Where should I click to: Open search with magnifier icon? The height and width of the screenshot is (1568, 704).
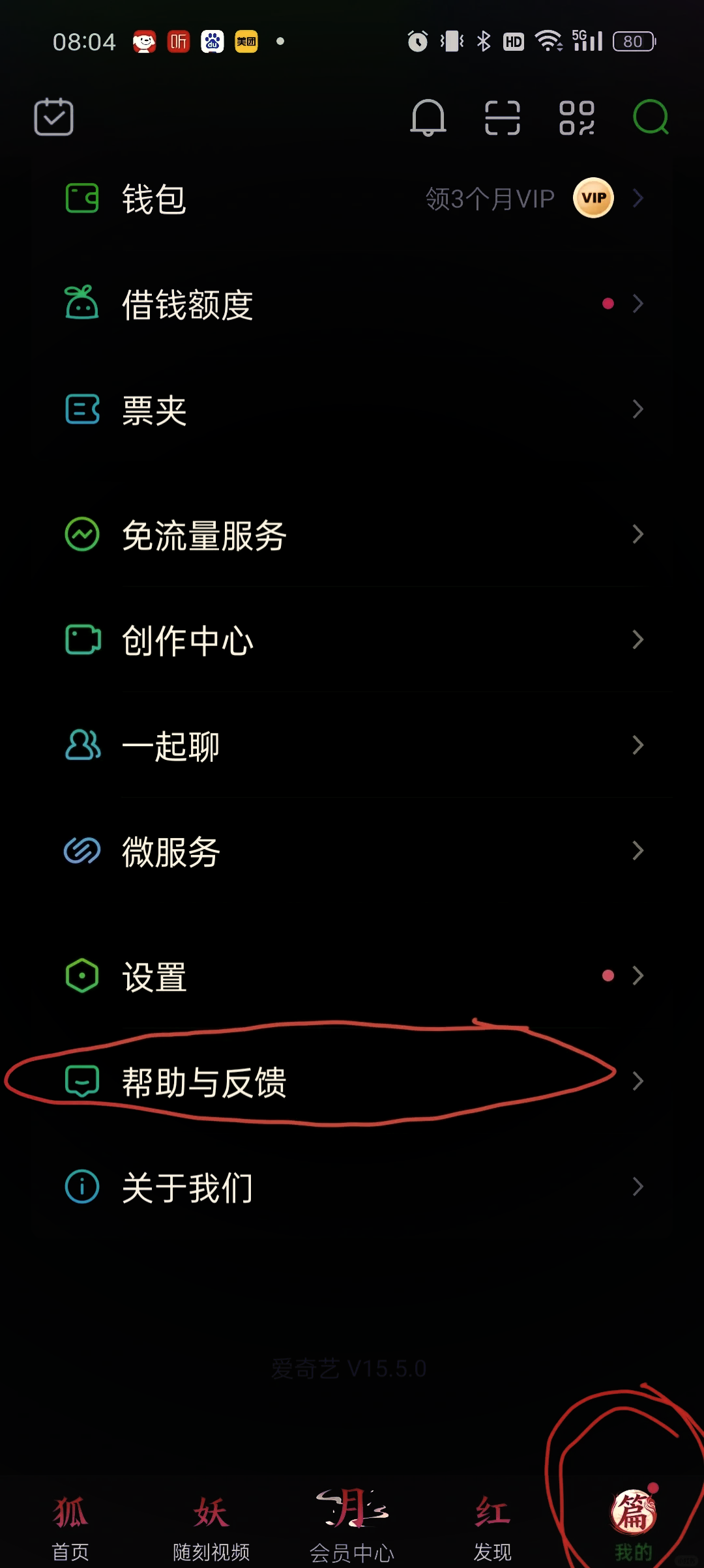coord(650,118)
